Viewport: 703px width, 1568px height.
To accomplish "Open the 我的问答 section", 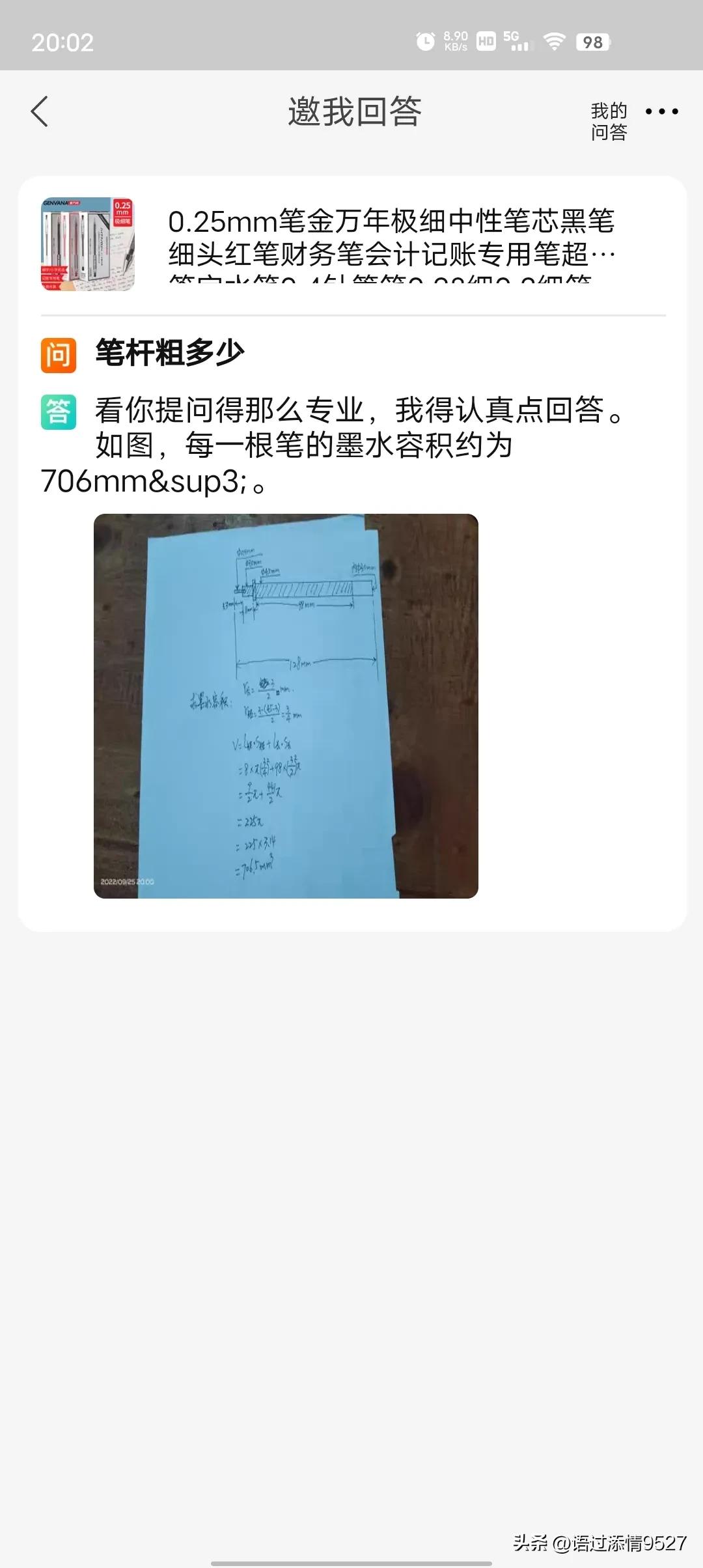I will (x=607, y=121).
